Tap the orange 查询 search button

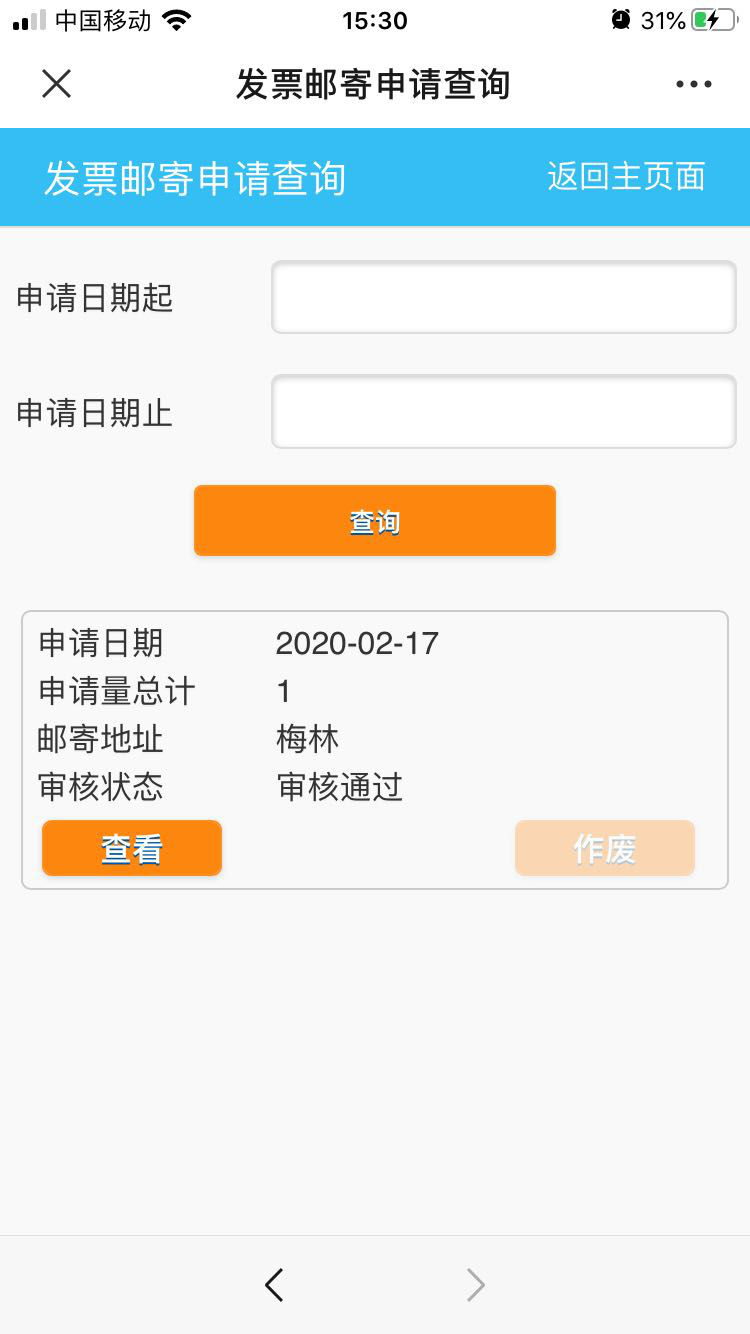[375, 521]
